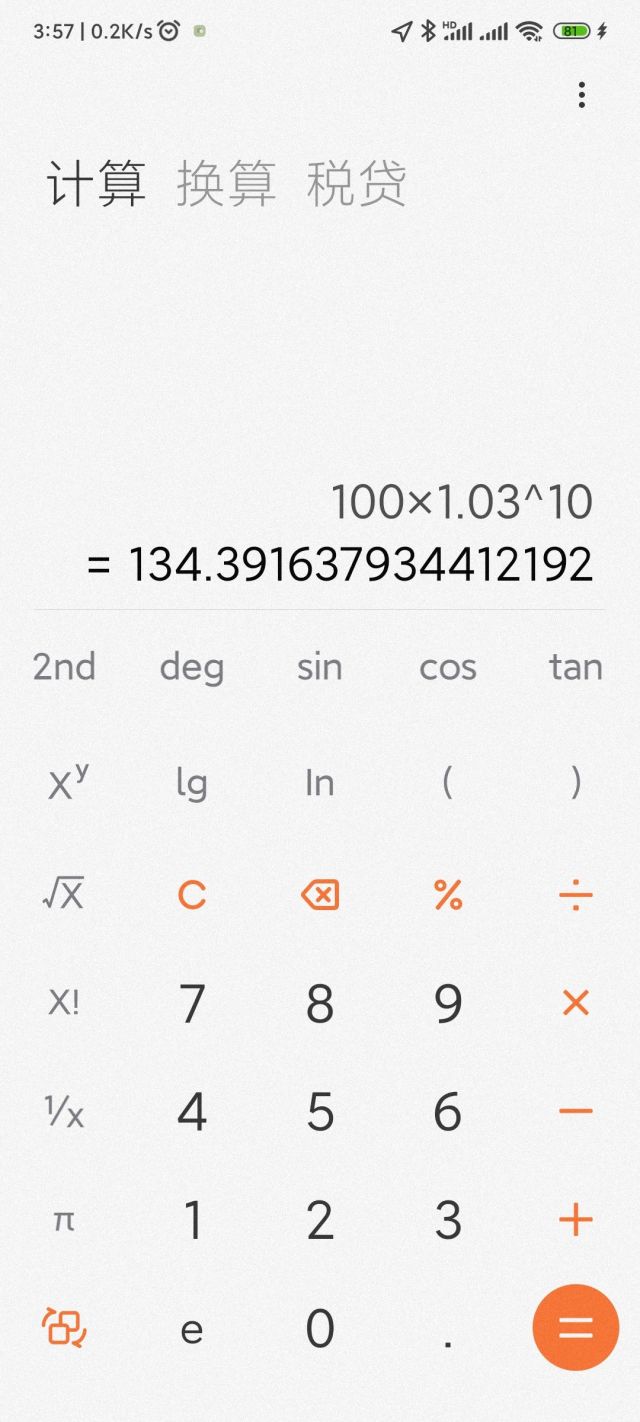Image resolution: width=640 pixels, height=1422 pixels.
Task: Insert the square root function
Action: (x=63, y=894)
